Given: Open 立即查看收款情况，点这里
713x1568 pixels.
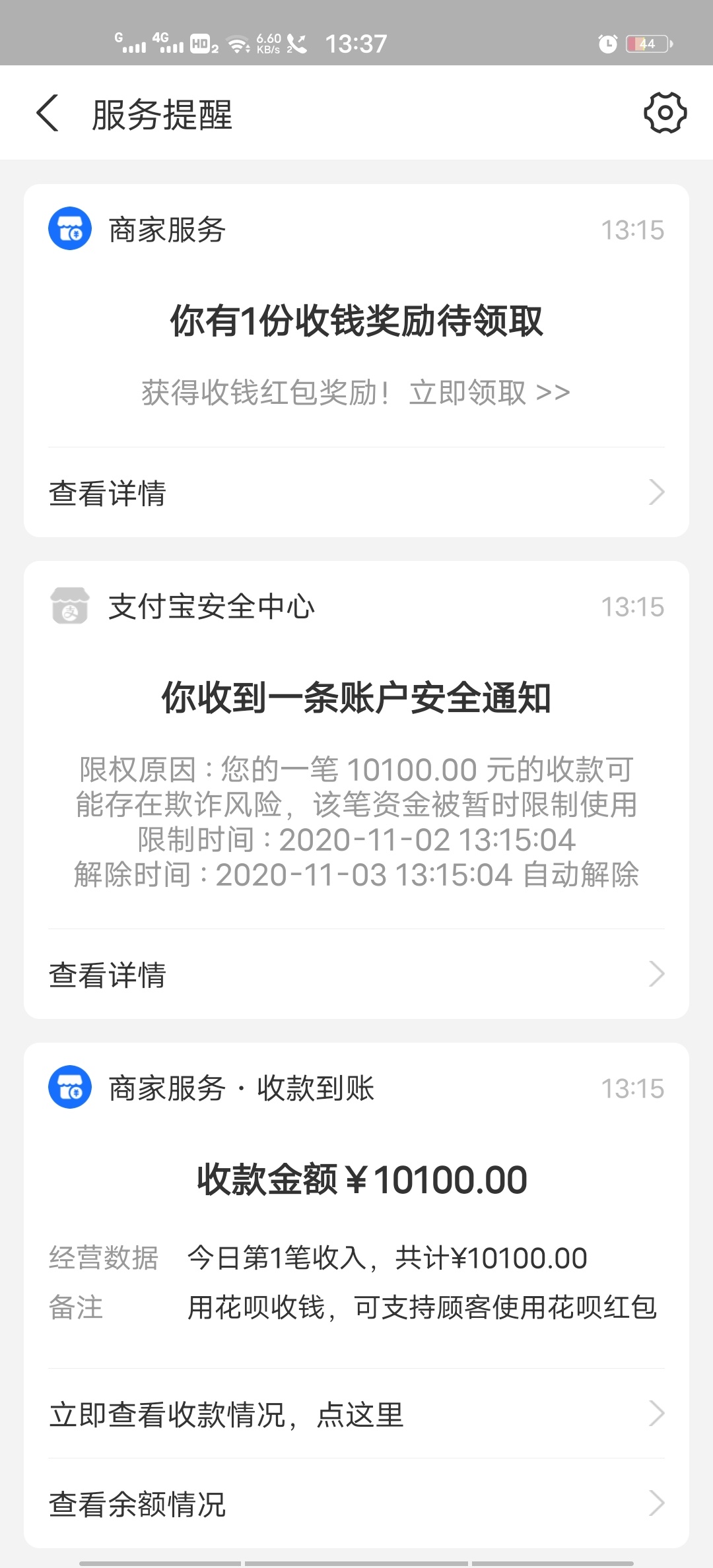Looking at the screenshot, I should 356,1414.
